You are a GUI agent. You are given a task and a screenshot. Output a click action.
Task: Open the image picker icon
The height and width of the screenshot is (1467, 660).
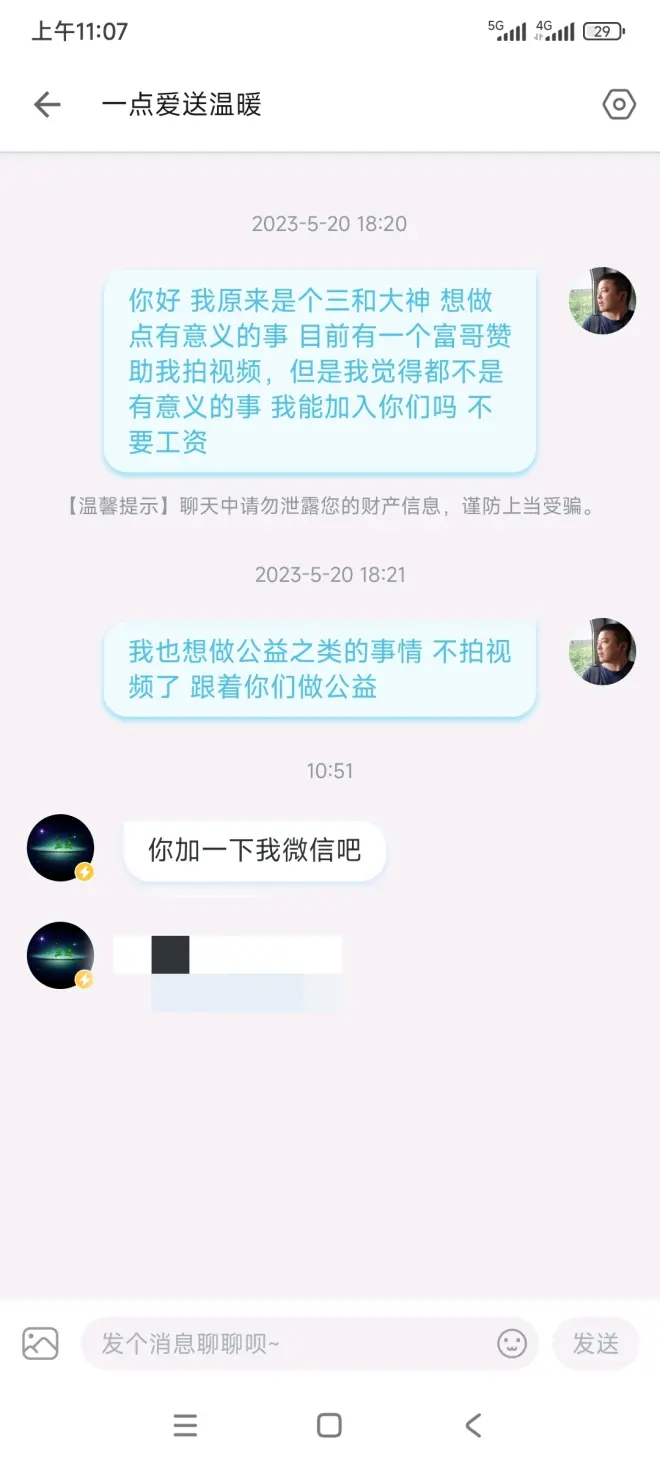(41, 1343)
